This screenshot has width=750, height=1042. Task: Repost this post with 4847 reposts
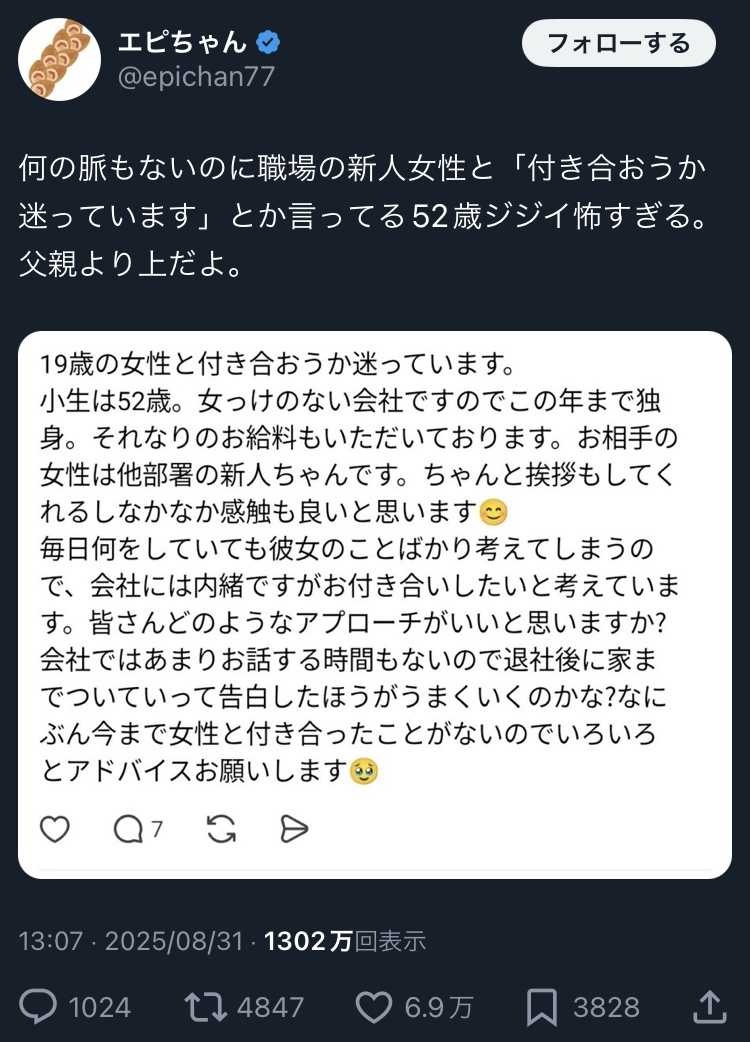coord(205,1006)
